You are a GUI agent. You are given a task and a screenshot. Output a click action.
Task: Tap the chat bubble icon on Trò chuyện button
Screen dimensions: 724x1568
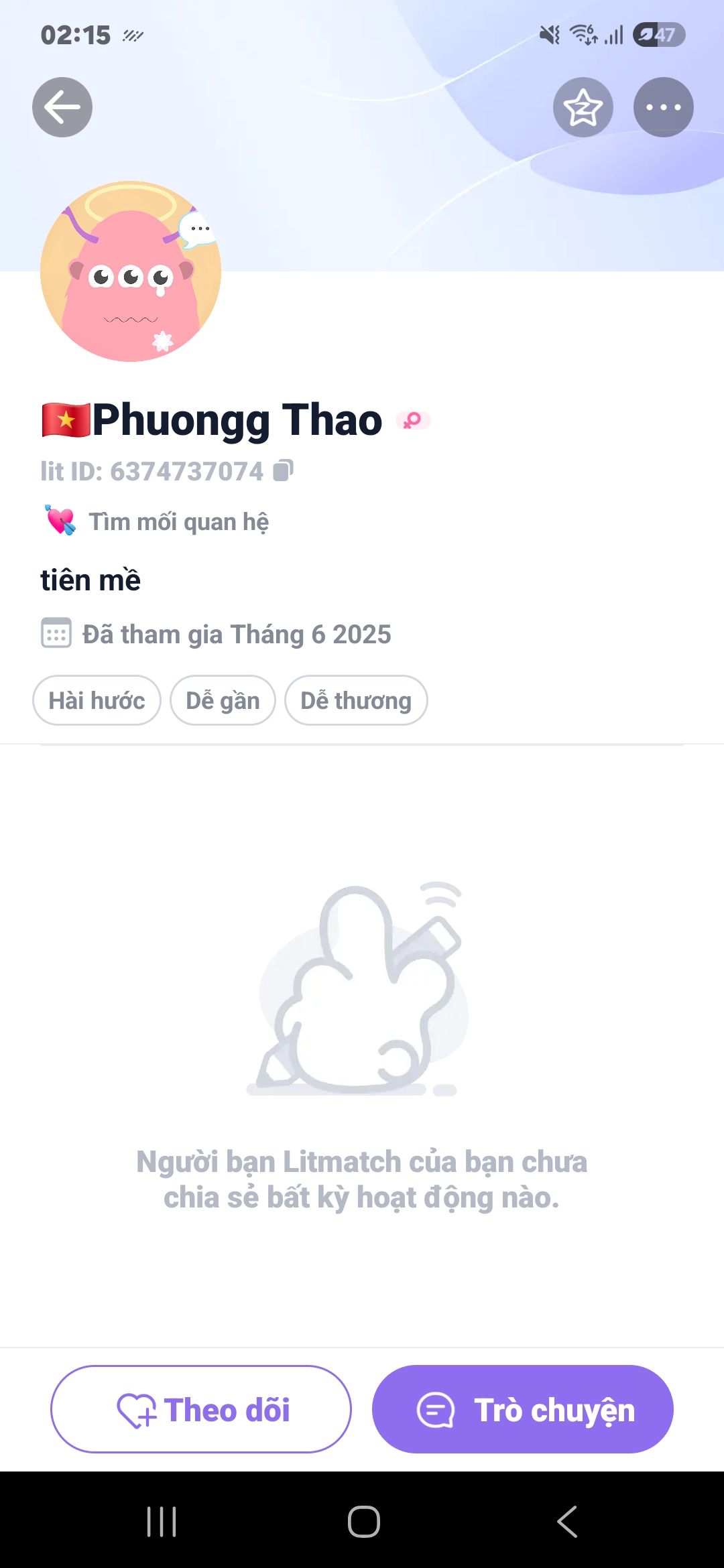pyautogui.click(x=437, y=1409)
